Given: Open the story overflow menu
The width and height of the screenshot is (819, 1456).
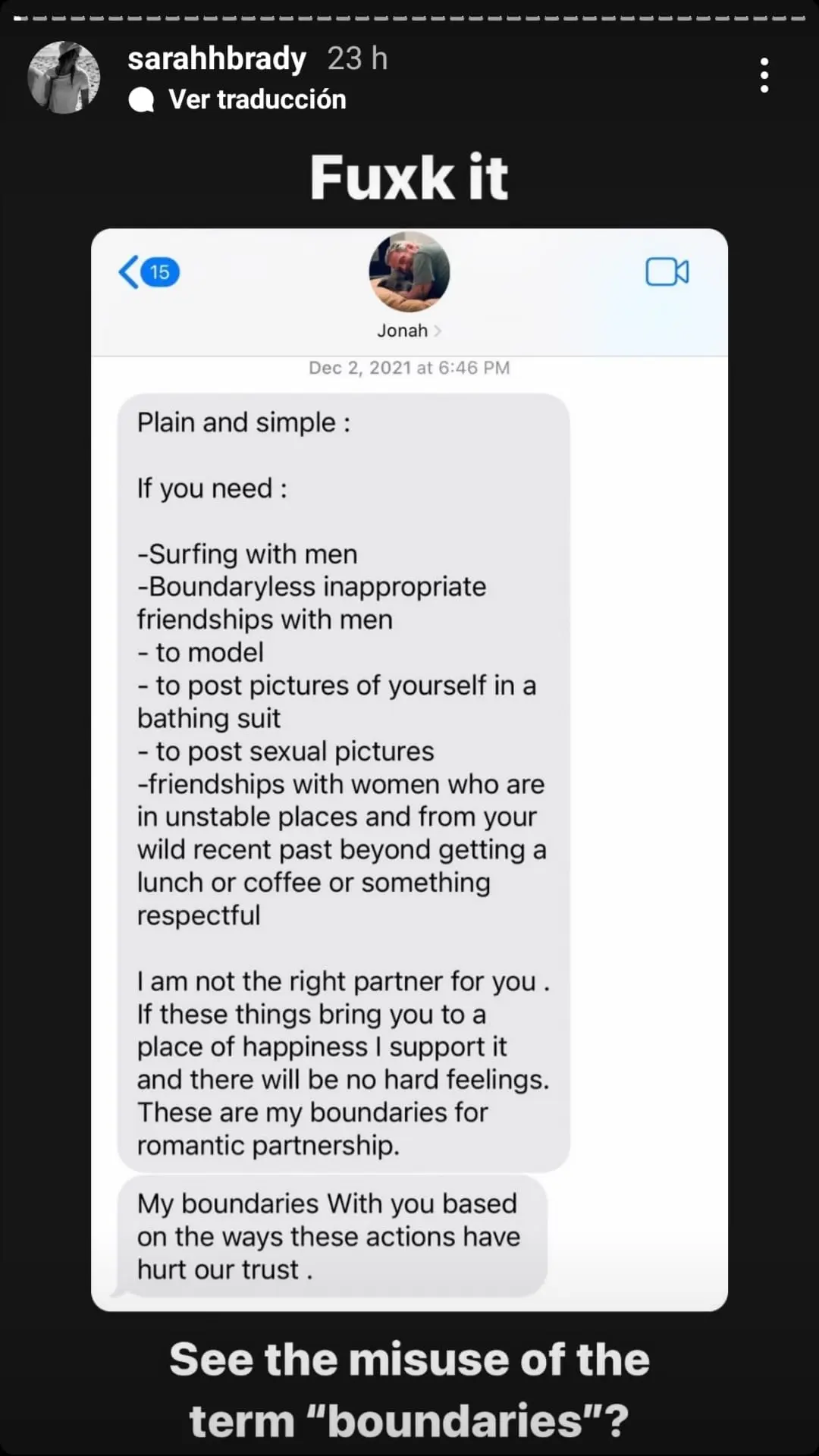Looking at the screenshot, I should 764,76.
